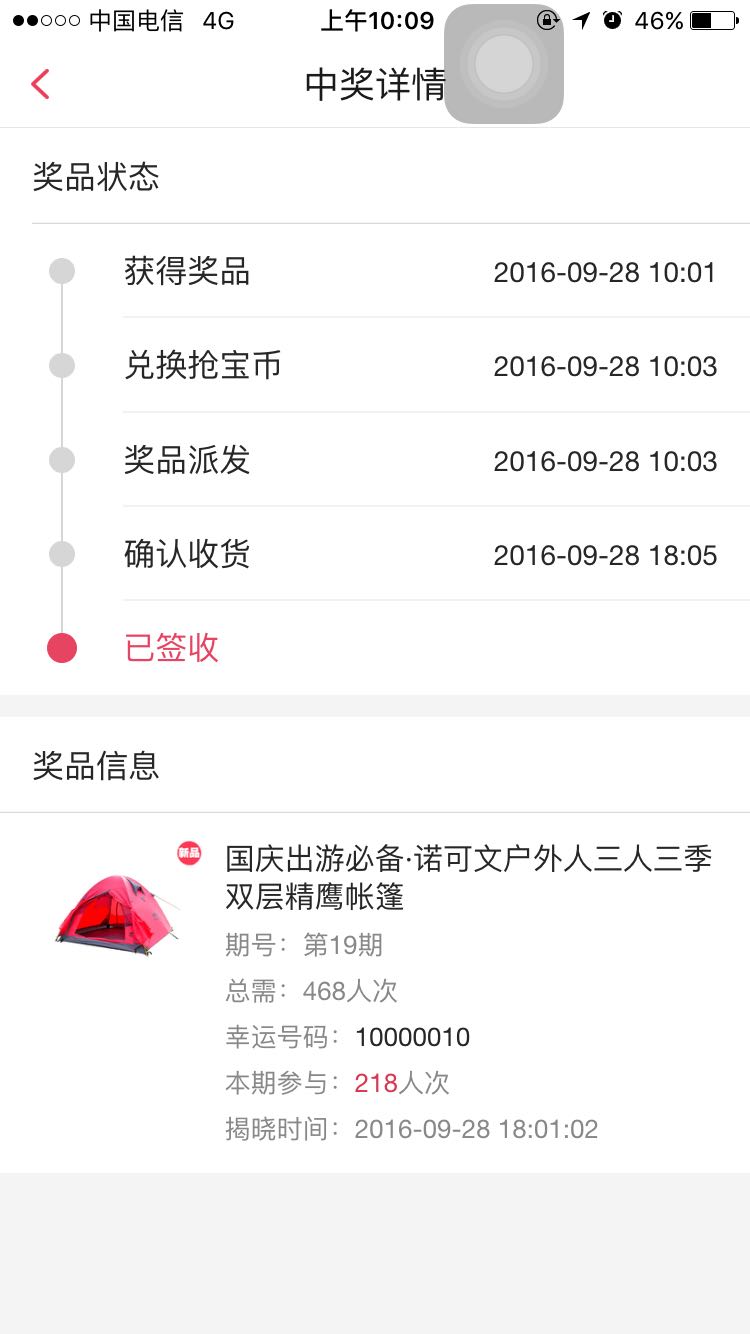Open the AssistiveTouch floating button

pos(504,64)
